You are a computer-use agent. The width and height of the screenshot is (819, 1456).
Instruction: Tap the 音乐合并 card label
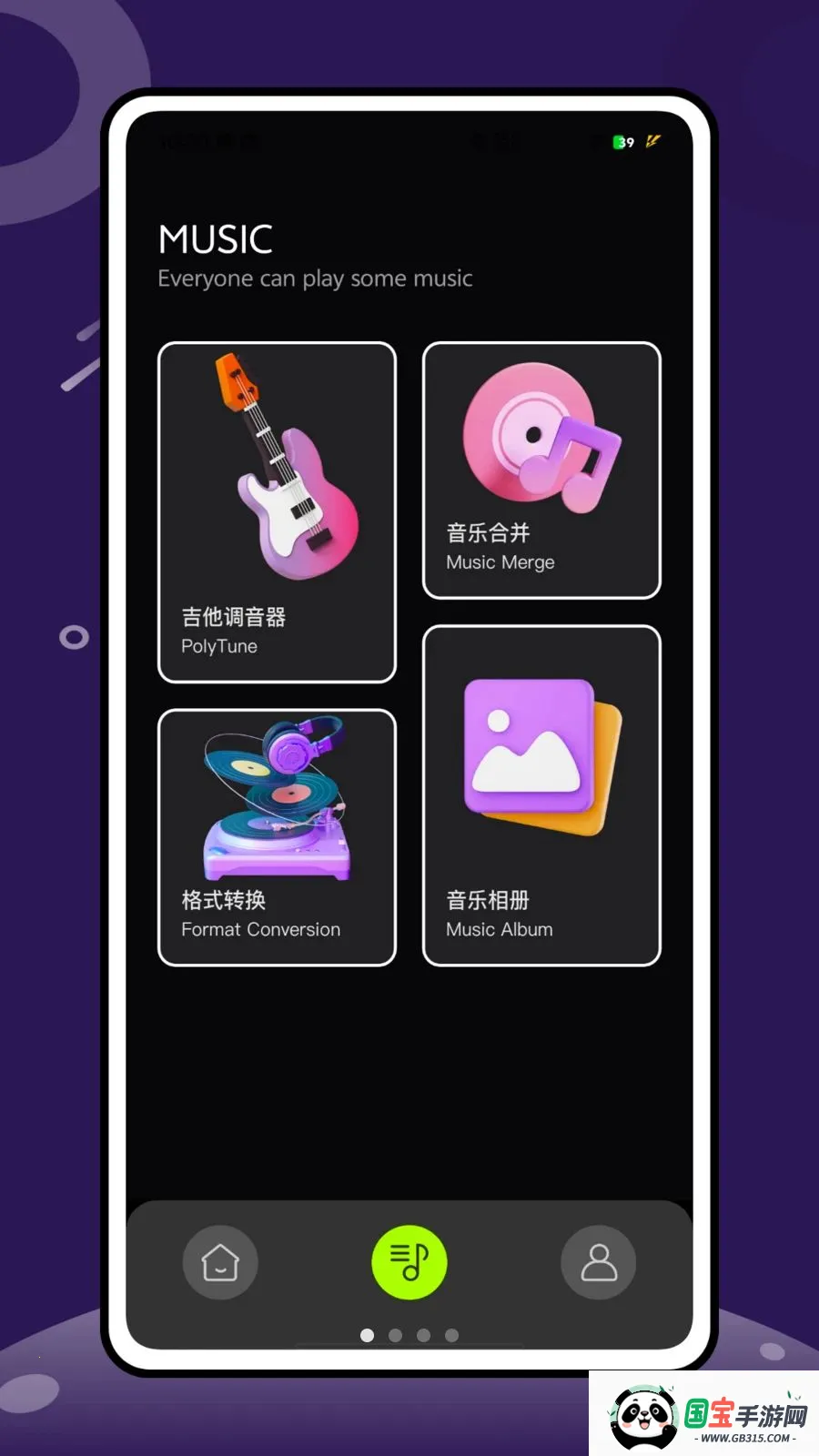[x=488, y=533]
